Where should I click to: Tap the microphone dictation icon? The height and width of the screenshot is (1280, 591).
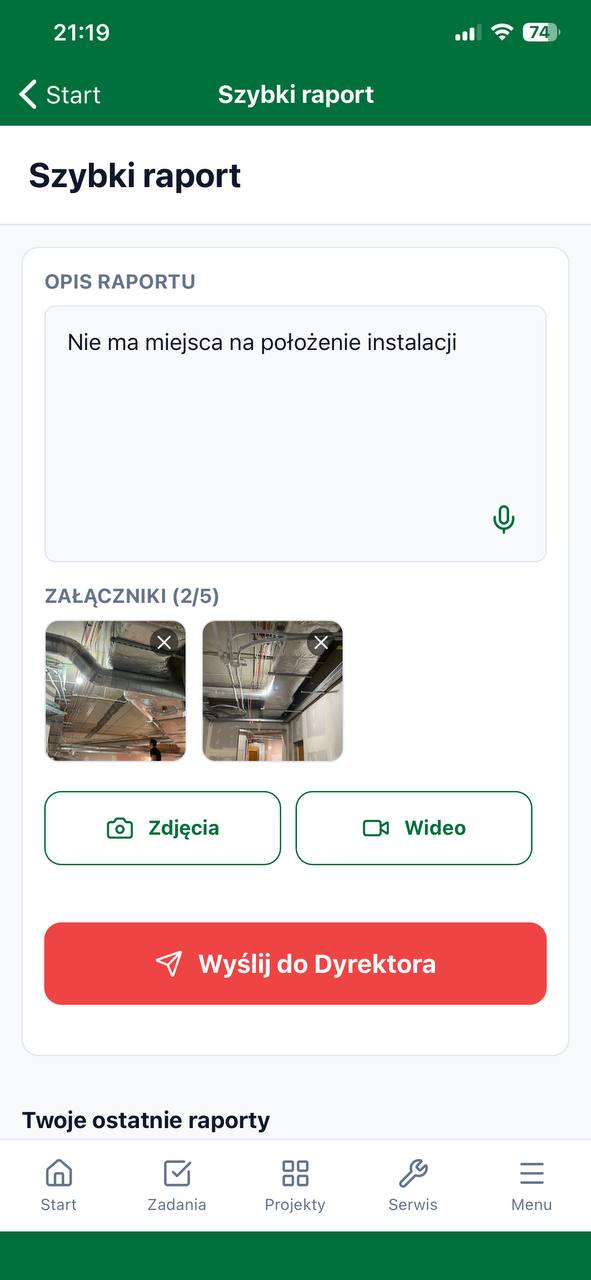[x=504, y=519]
